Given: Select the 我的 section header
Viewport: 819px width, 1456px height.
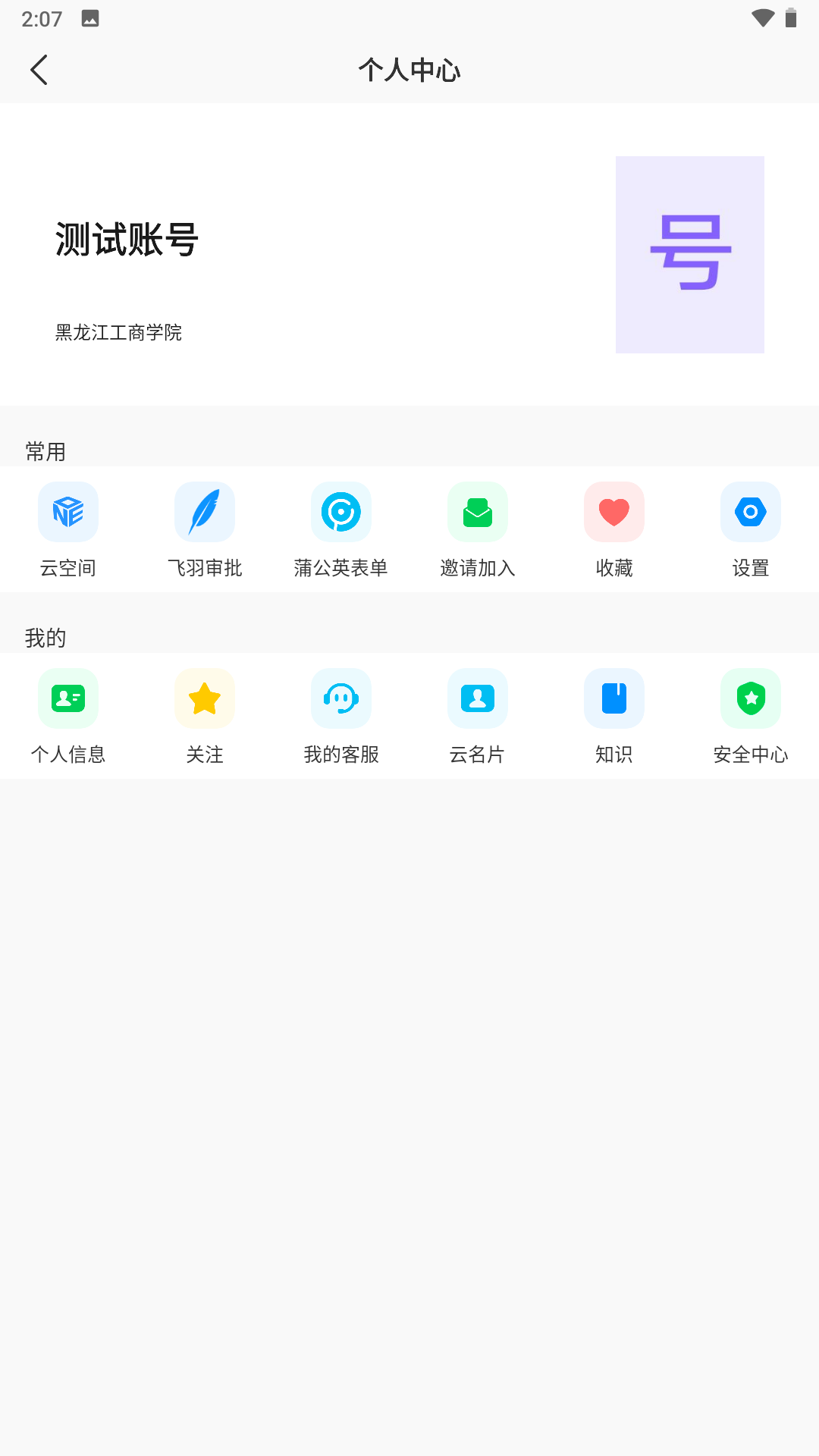Looking at the screenshot, I should [x=47, y=638].
